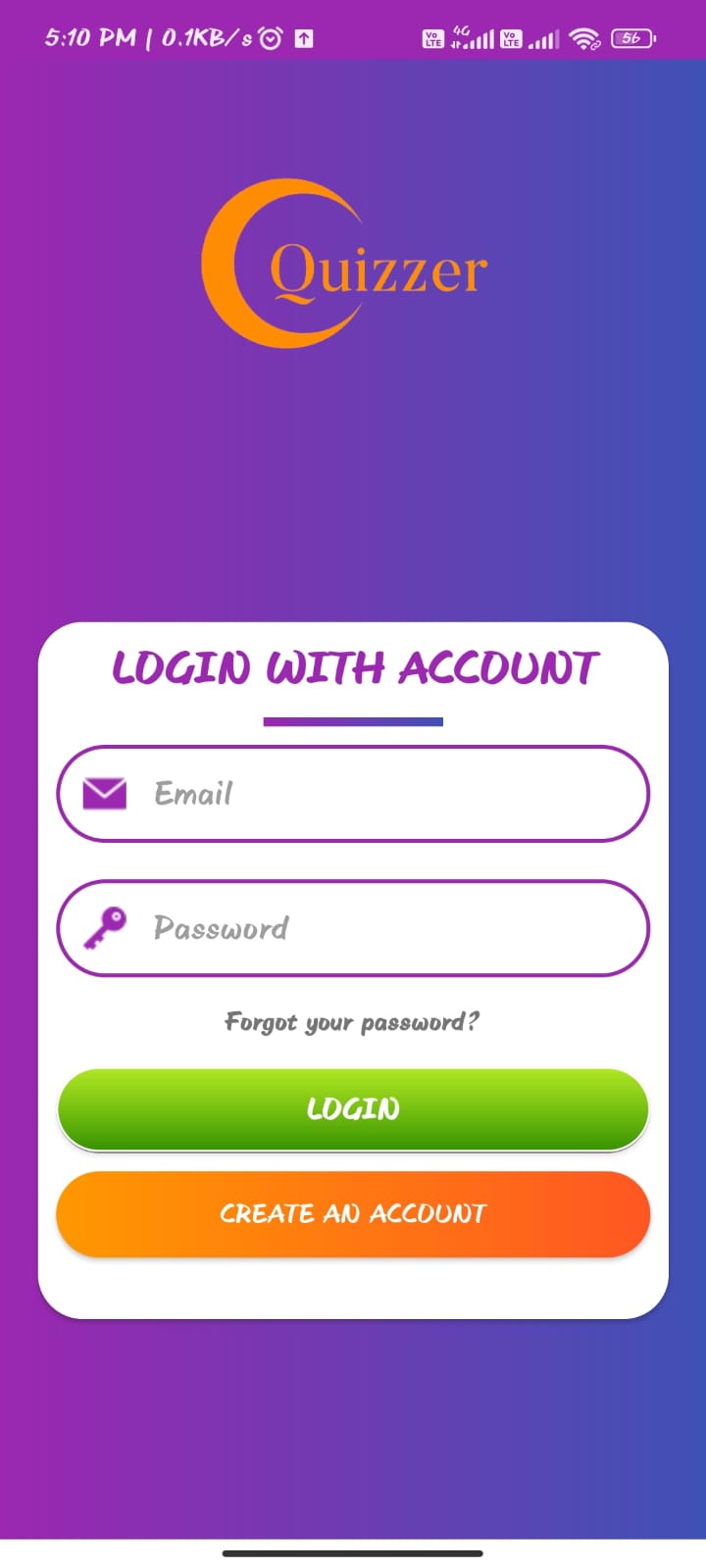
Task: Click the password key icon
Action: [105, 928]
